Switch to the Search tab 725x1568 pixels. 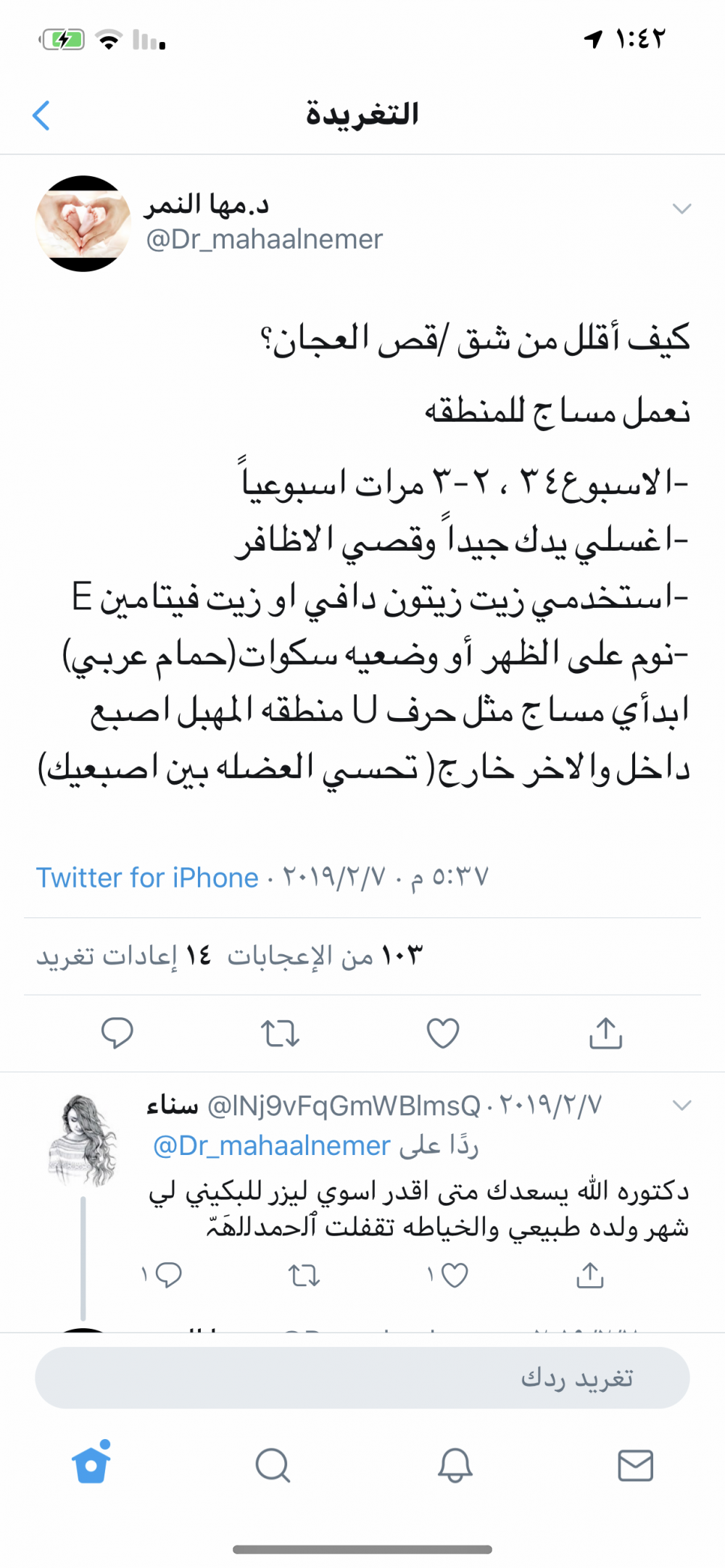(x=273, y=1465)
